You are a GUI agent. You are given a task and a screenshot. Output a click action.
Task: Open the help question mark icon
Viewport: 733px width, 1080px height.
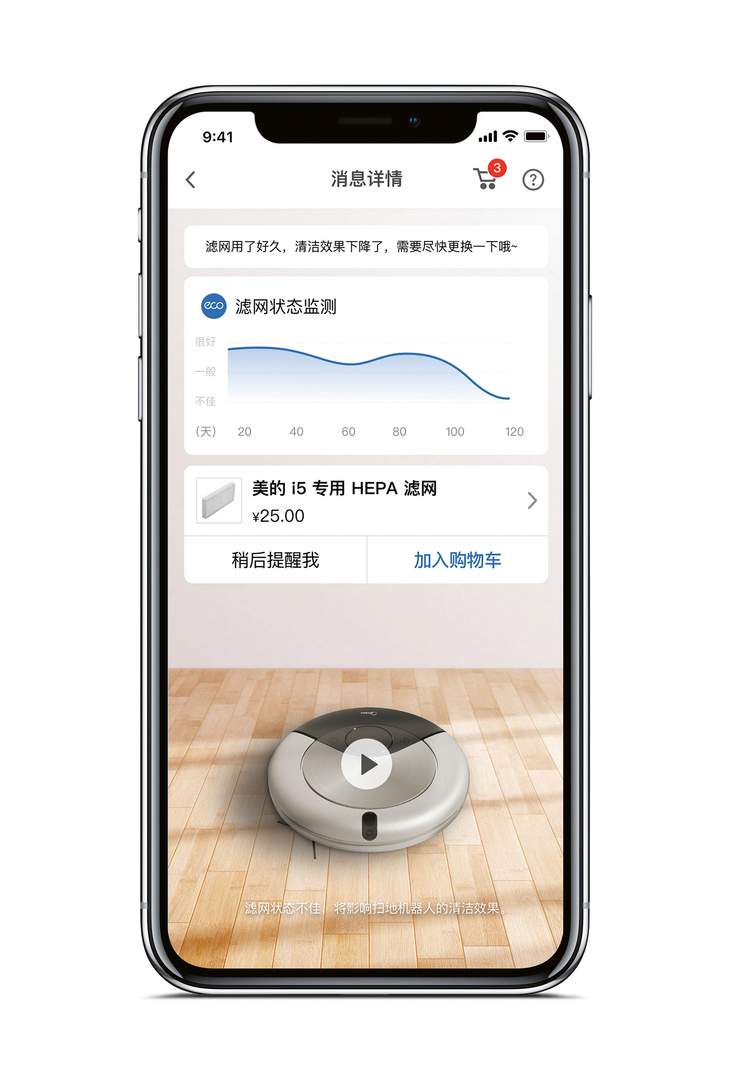click(x=534, y=180)
